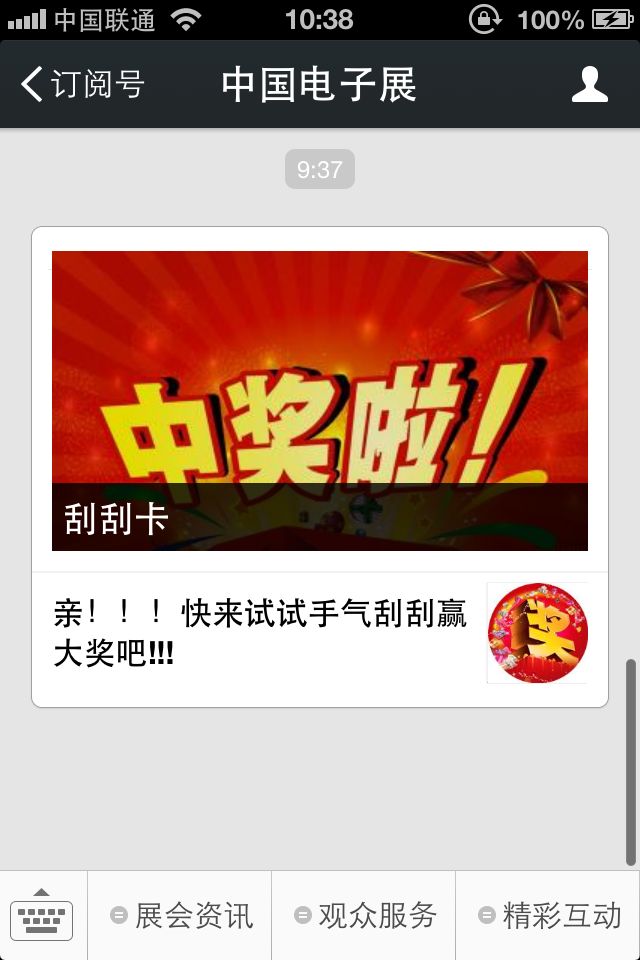
Task: Switch to keyboard input mode
Action: (x=42, y=915)
